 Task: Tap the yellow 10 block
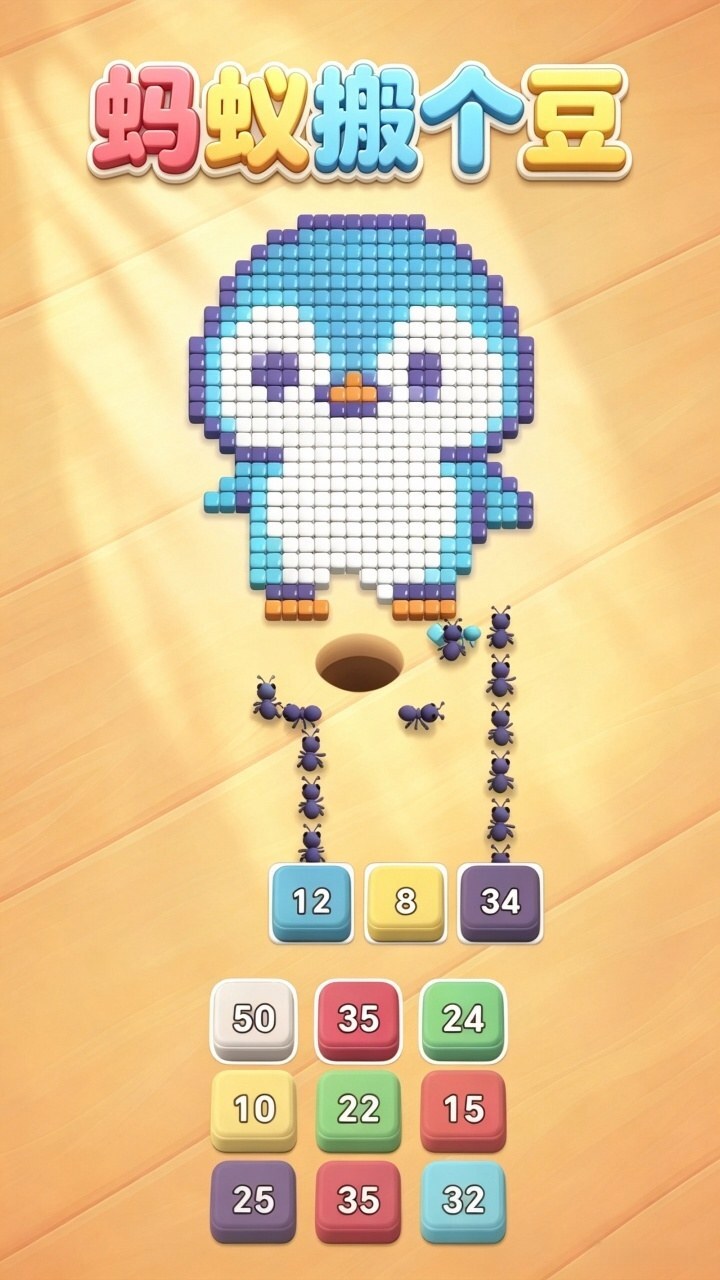point(254,1110)
